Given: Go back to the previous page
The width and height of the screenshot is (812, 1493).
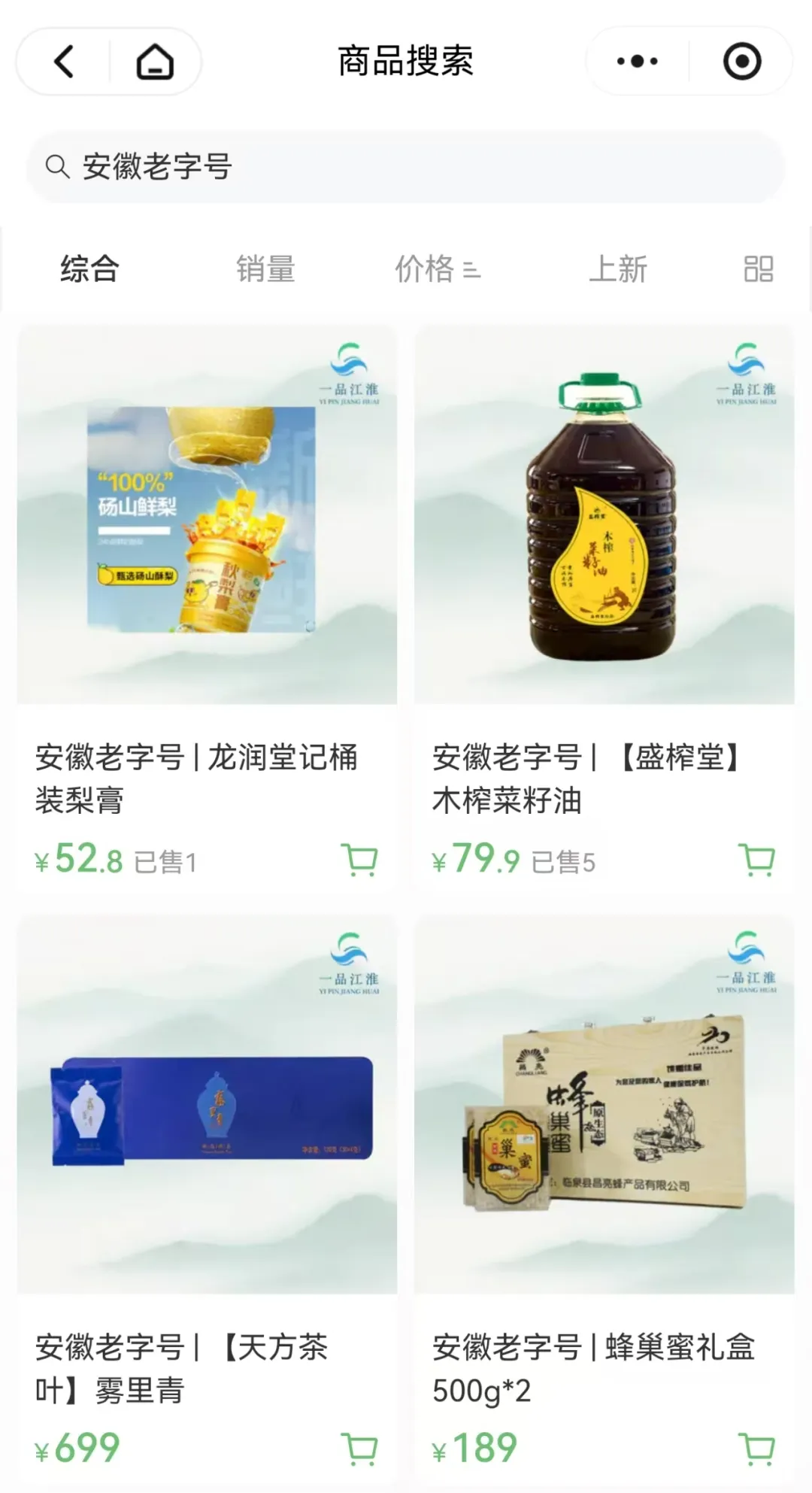Looking at the screenshot, I should (65, 62).
